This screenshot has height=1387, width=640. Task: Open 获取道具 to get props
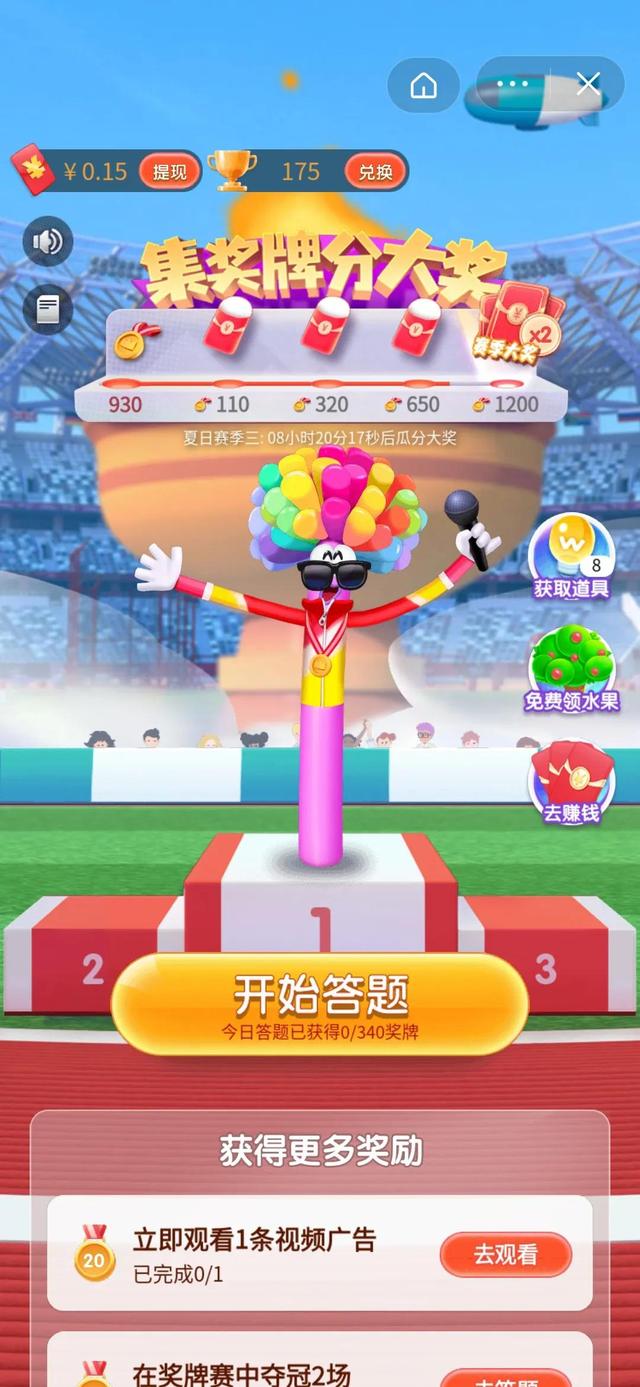point(571,558)
